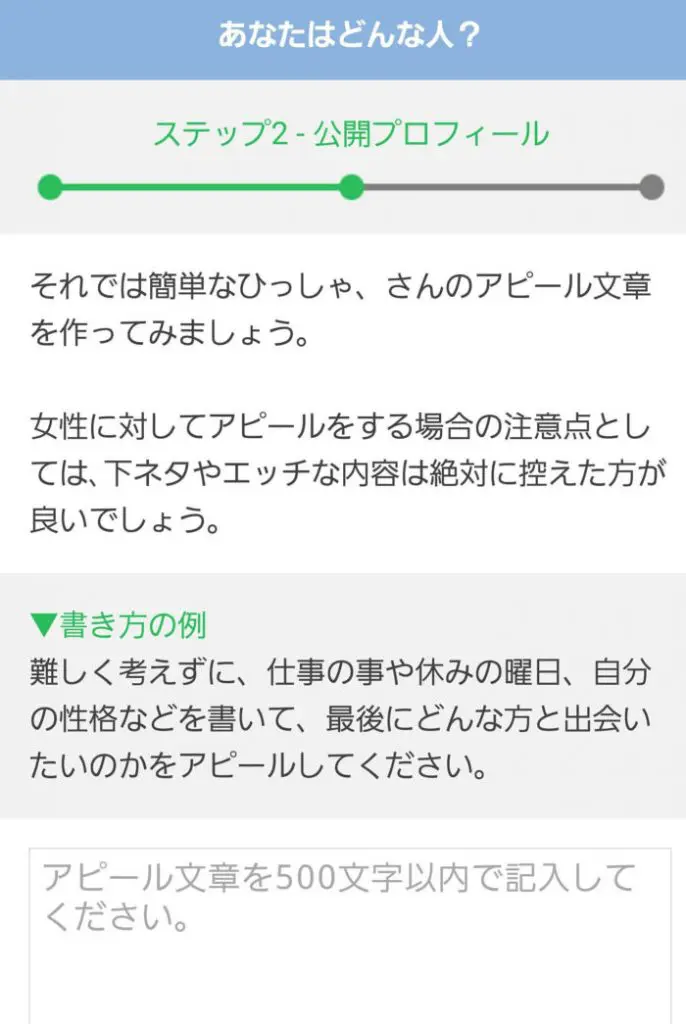Focus the appeal text field (500文字以内)

(350, 936)
